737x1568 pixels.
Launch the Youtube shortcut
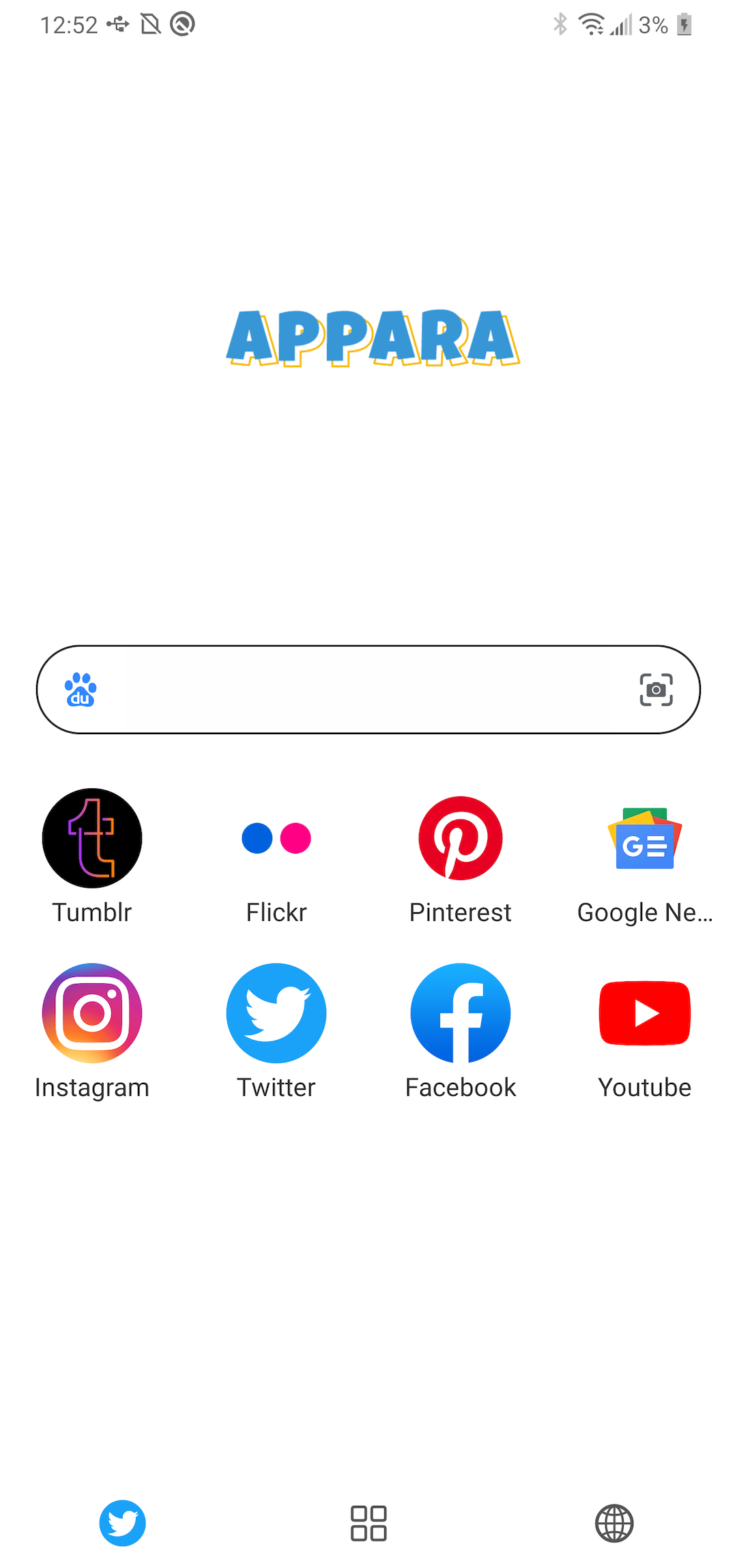[x=645, y=1013]
